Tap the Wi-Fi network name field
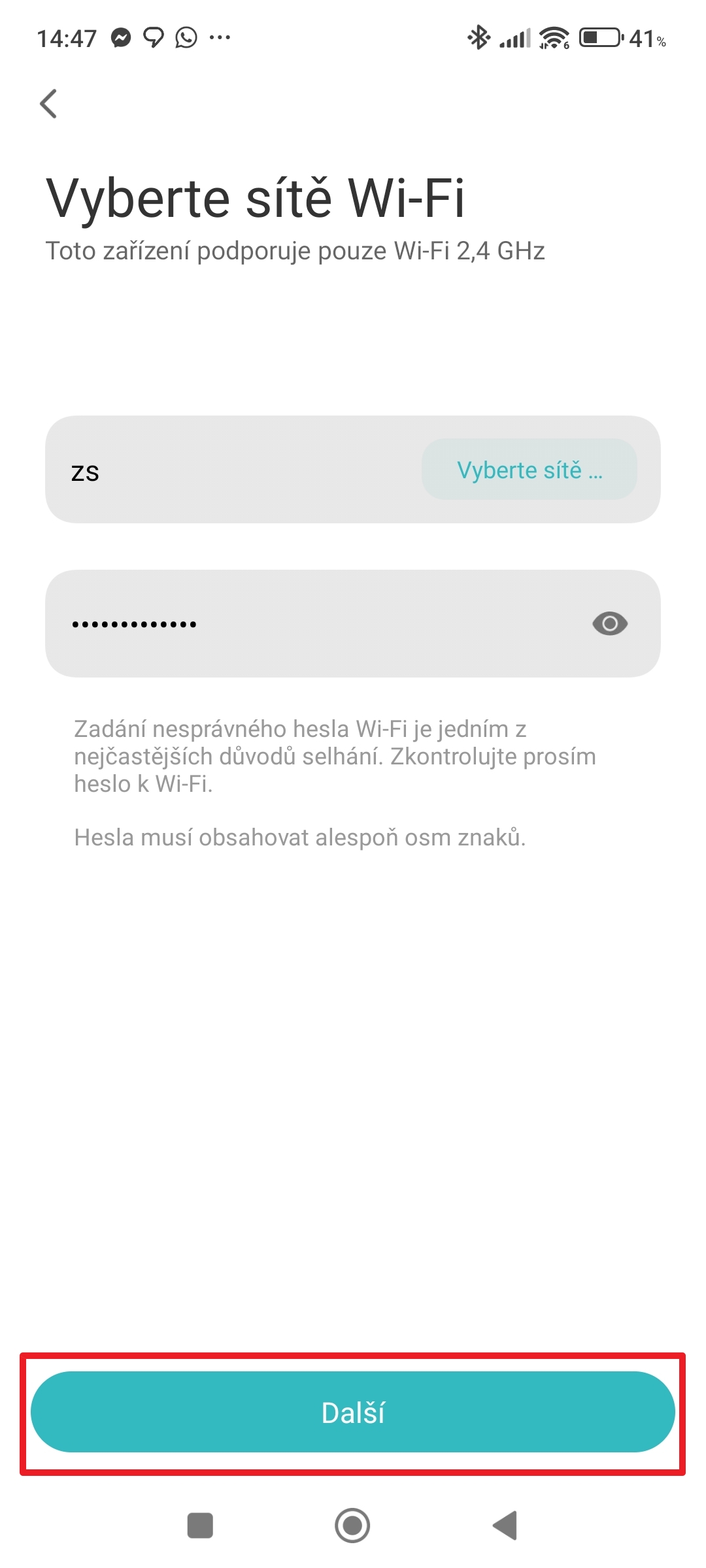 click(229, 470)
